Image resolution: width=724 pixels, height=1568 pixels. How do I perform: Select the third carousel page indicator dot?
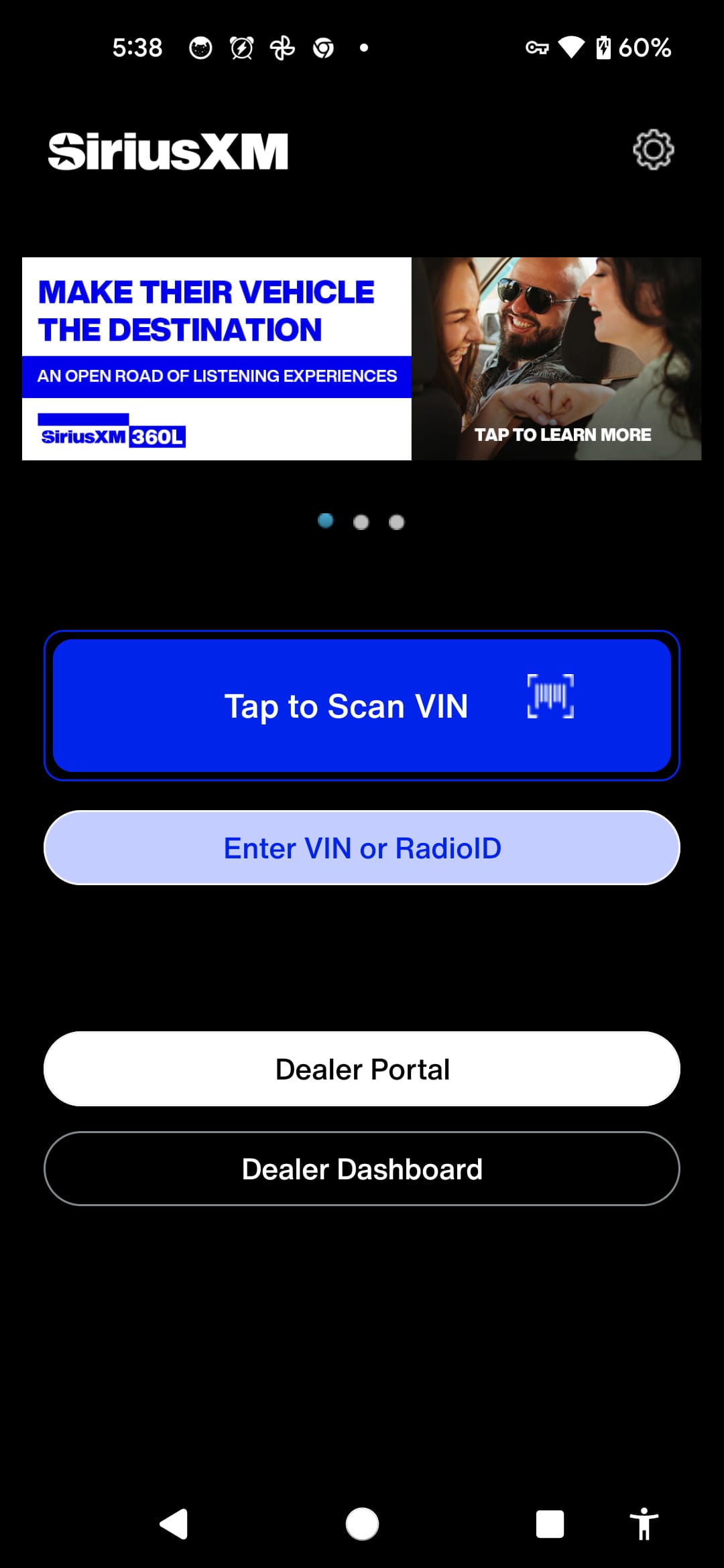(396, 522)
